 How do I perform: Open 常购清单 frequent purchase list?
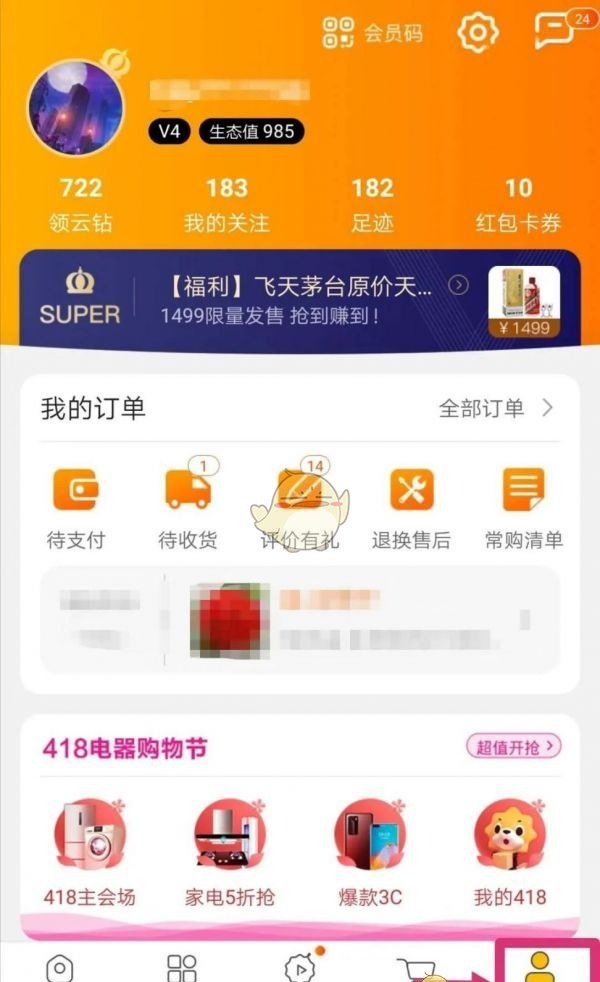click(x=523, y=508)
